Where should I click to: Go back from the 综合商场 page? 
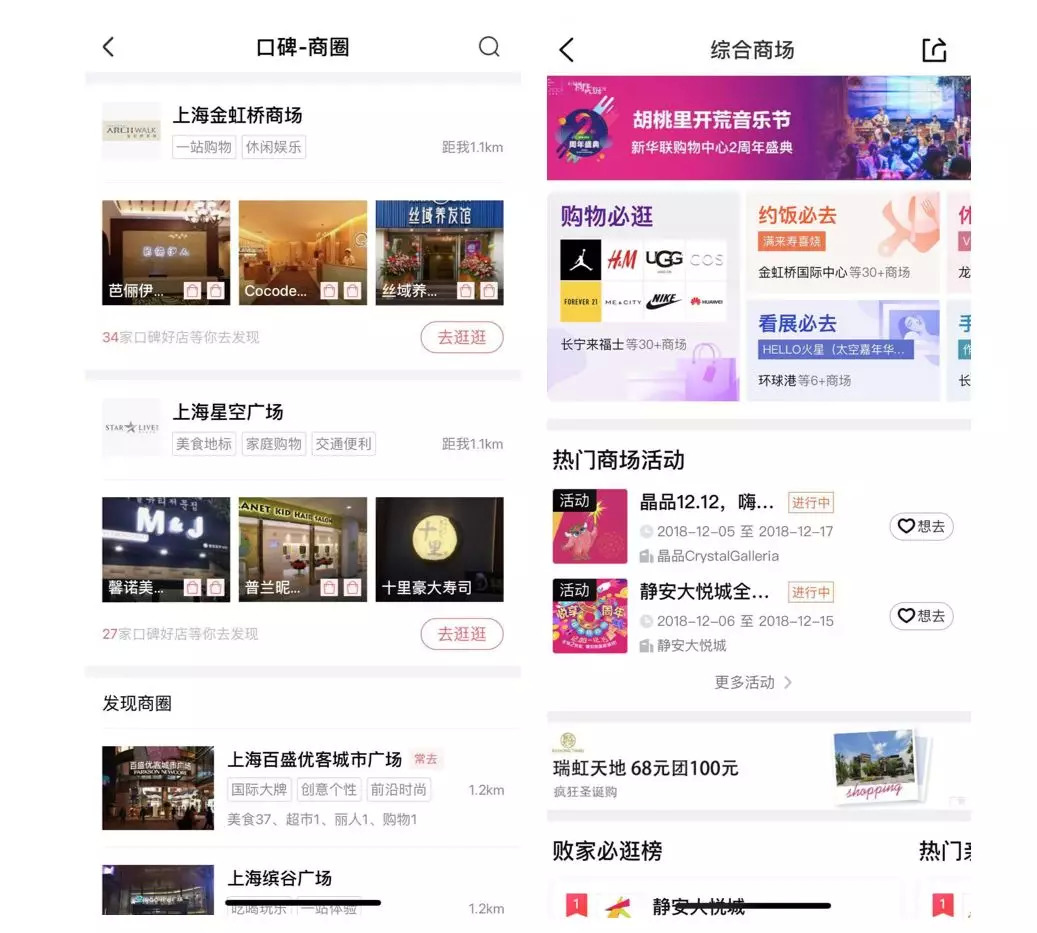pos(567,50)
